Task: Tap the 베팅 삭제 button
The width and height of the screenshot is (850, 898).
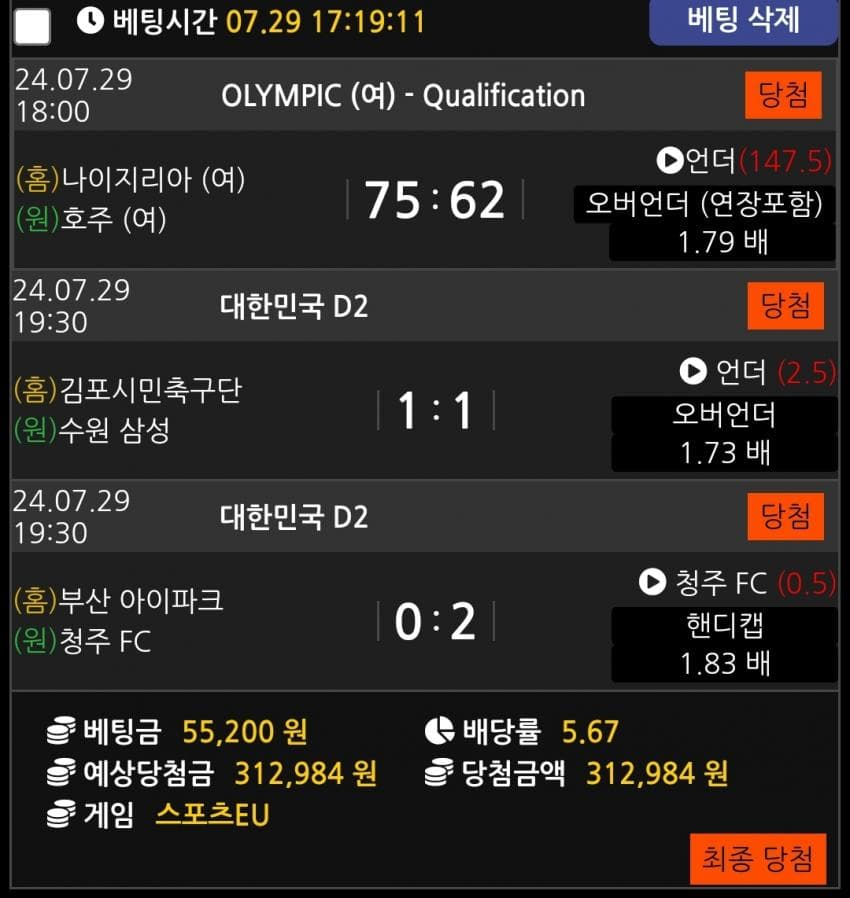Action: point(743,21)
